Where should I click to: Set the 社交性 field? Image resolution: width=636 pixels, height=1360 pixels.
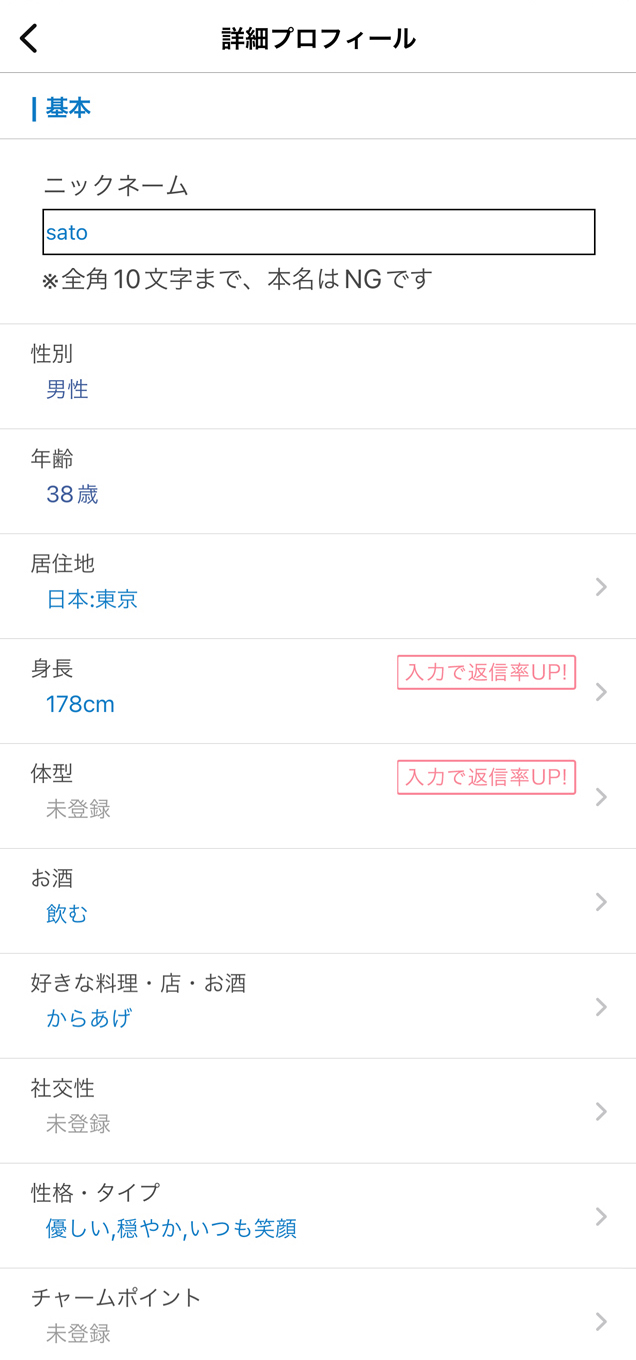click(318, 1111)
